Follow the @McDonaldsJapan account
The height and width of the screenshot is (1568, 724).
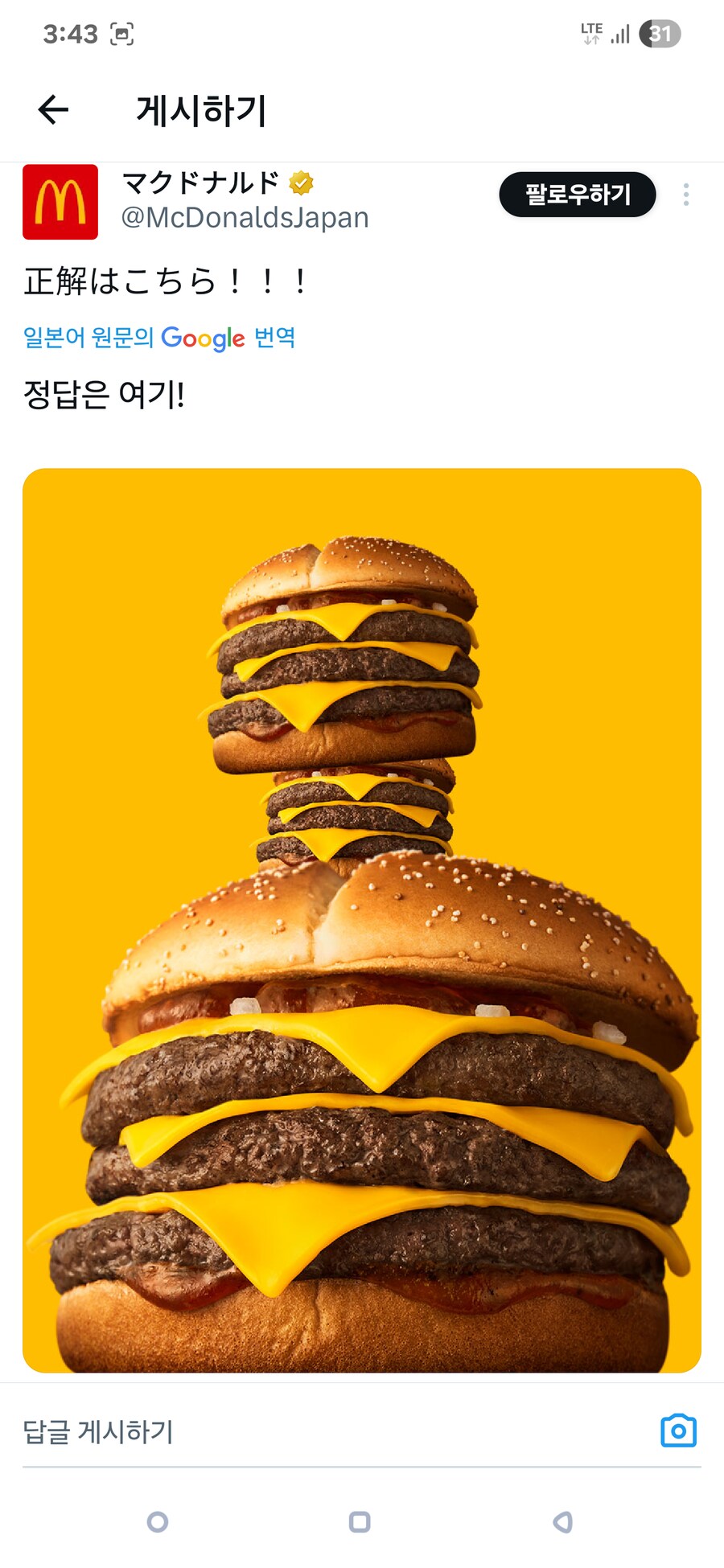(x=577, y=195)
